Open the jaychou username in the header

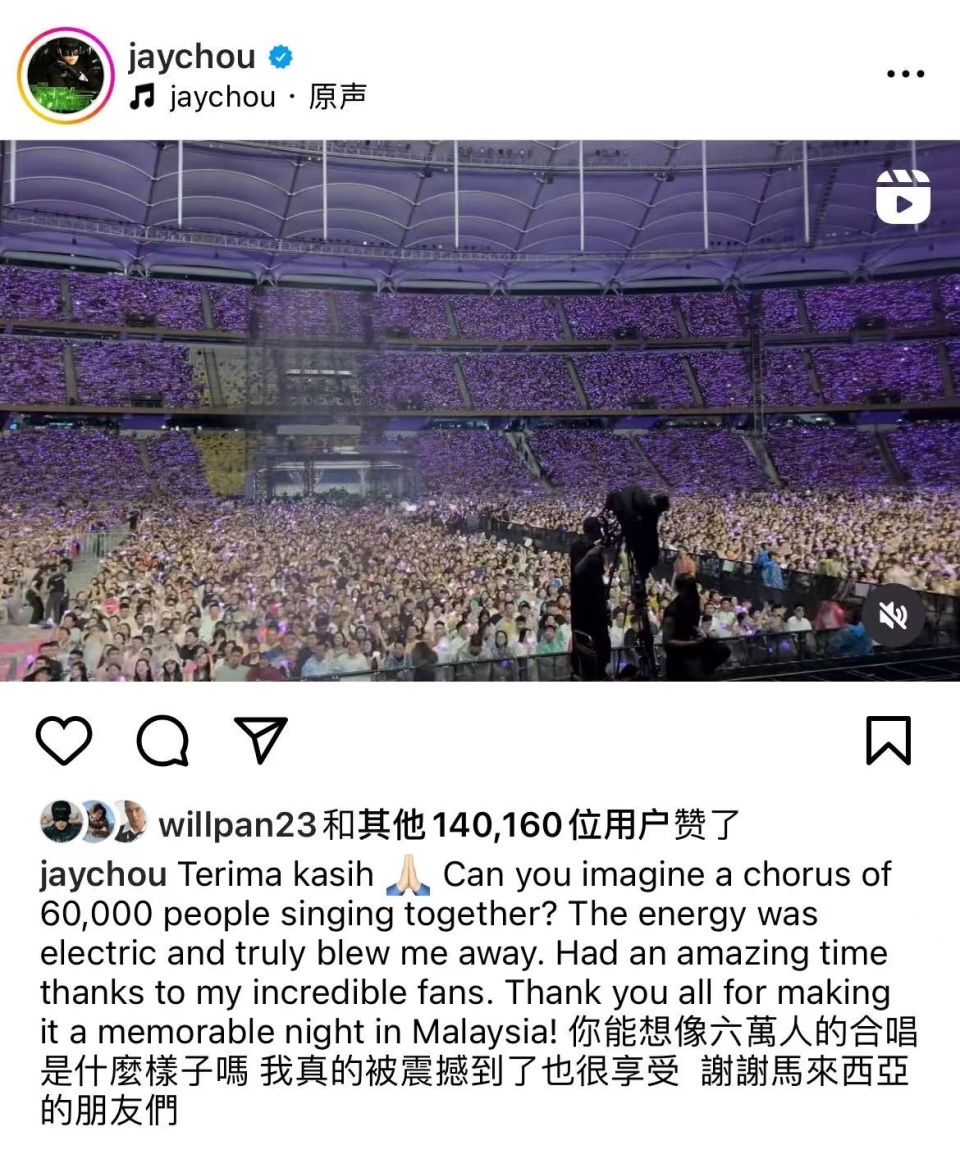click(192, 57)
